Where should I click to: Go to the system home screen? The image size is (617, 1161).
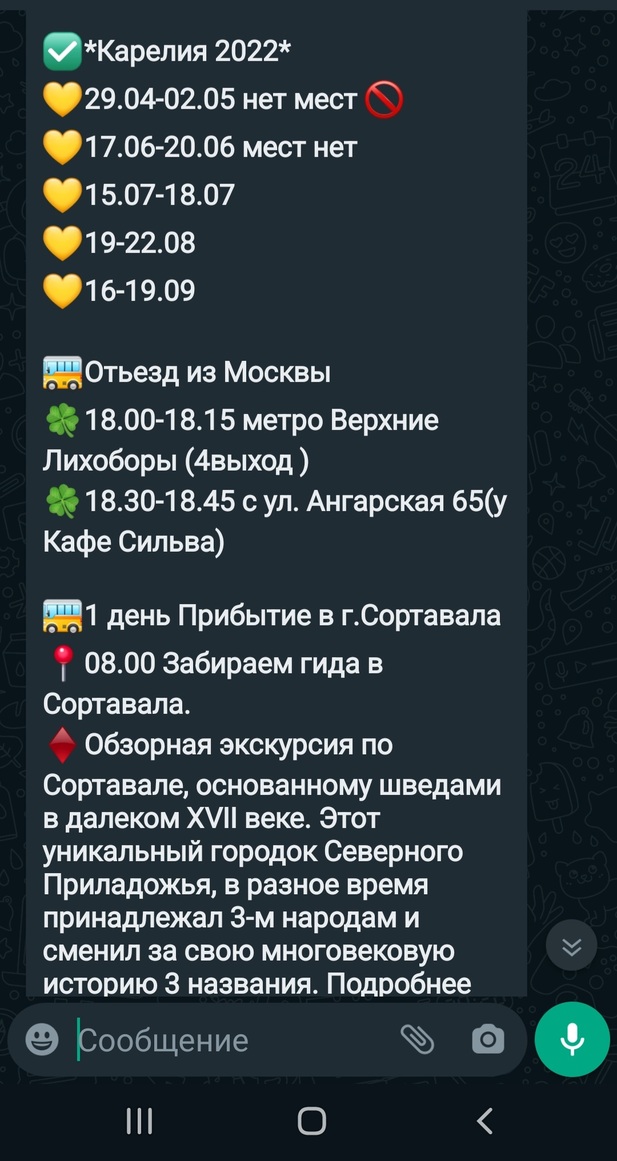312,1121
